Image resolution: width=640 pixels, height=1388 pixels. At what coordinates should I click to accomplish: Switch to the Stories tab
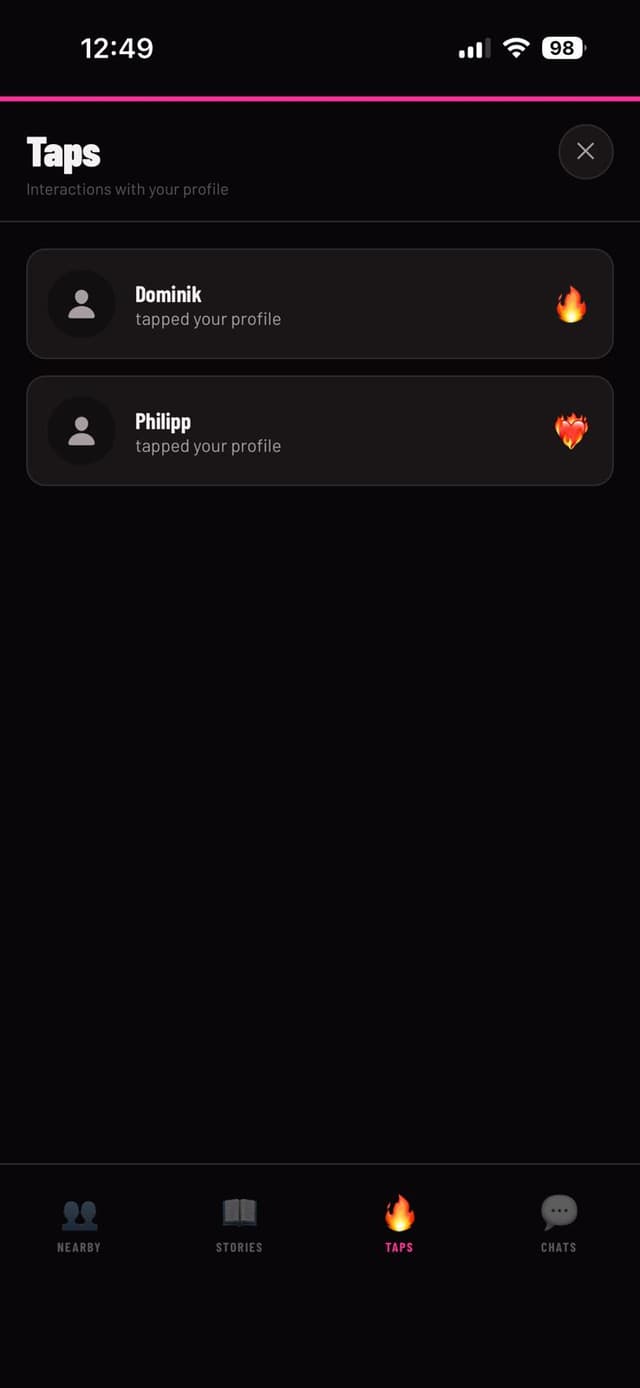(239, 1225)
